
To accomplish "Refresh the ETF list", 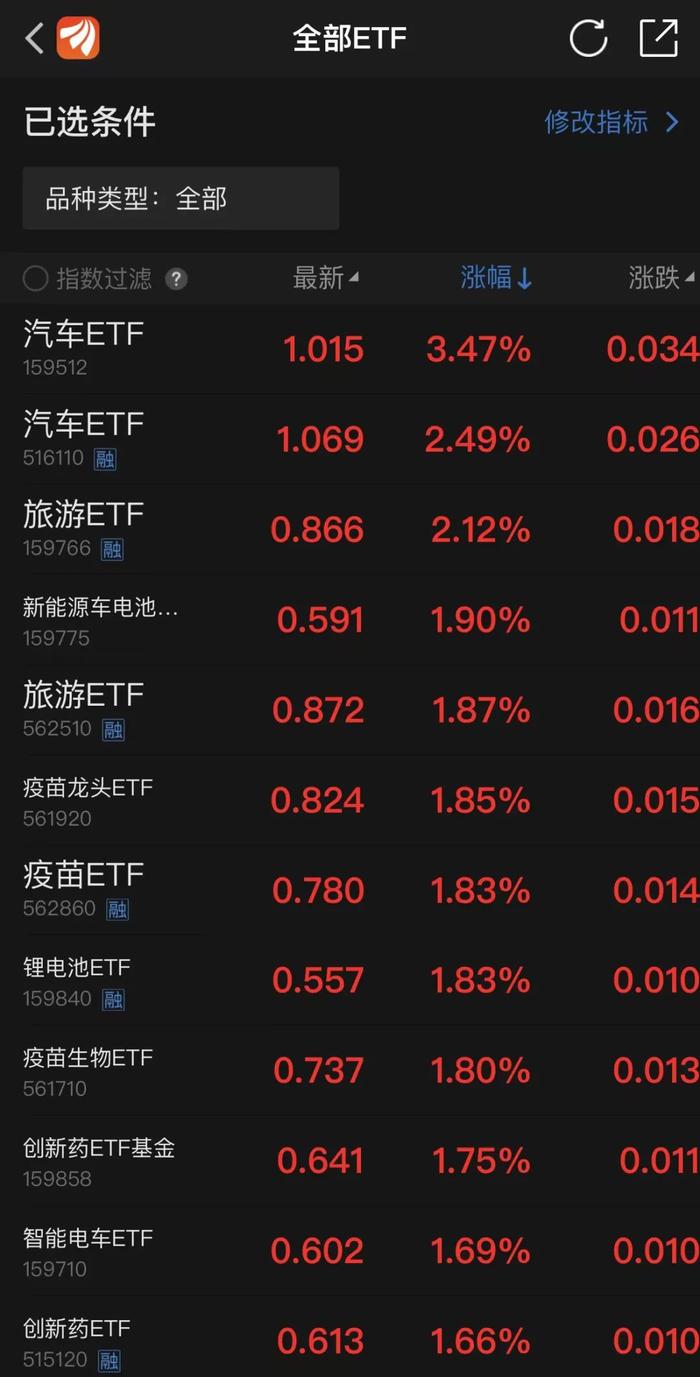I will pyautogui.click(x=588, y=39).
